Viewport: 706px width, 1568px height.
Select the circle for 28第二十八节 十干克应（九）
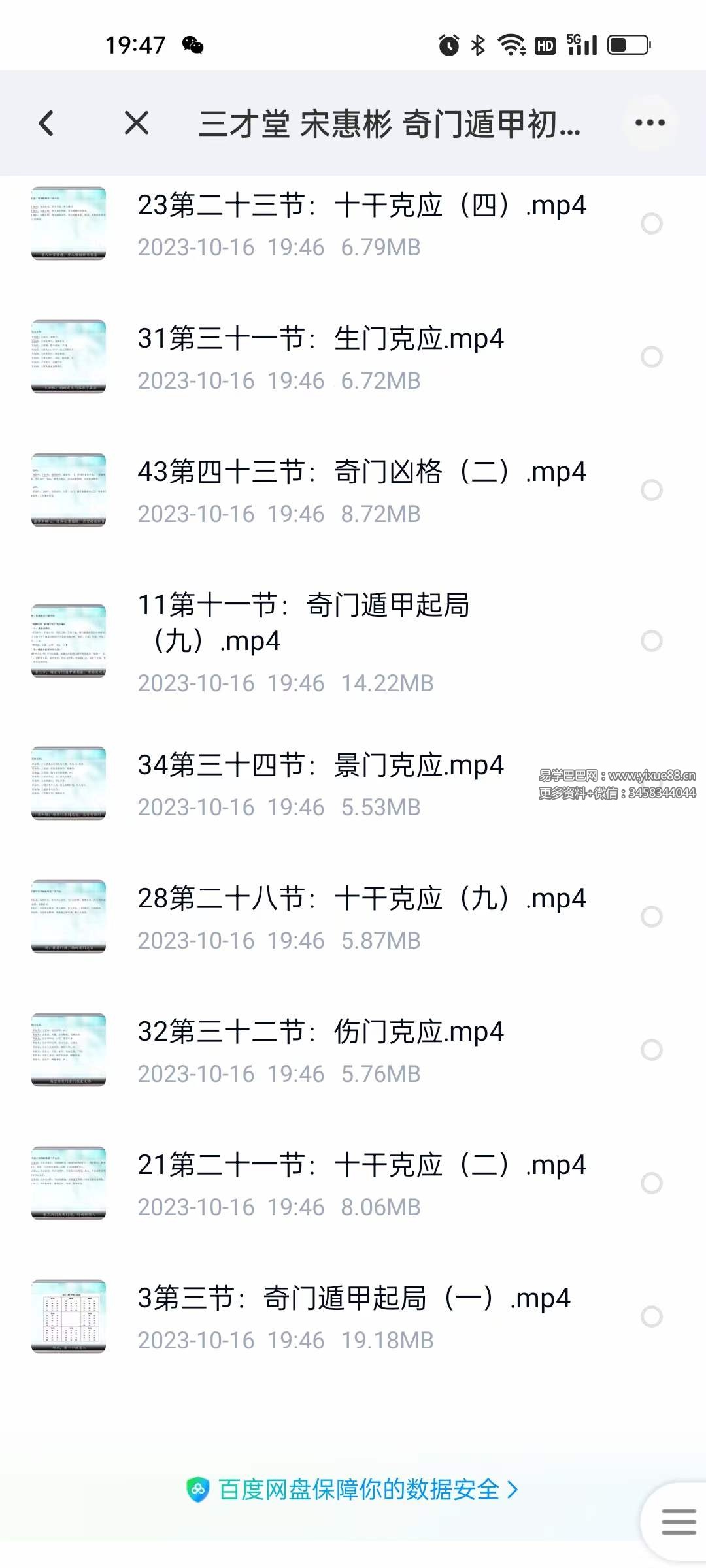pos(651,917)
